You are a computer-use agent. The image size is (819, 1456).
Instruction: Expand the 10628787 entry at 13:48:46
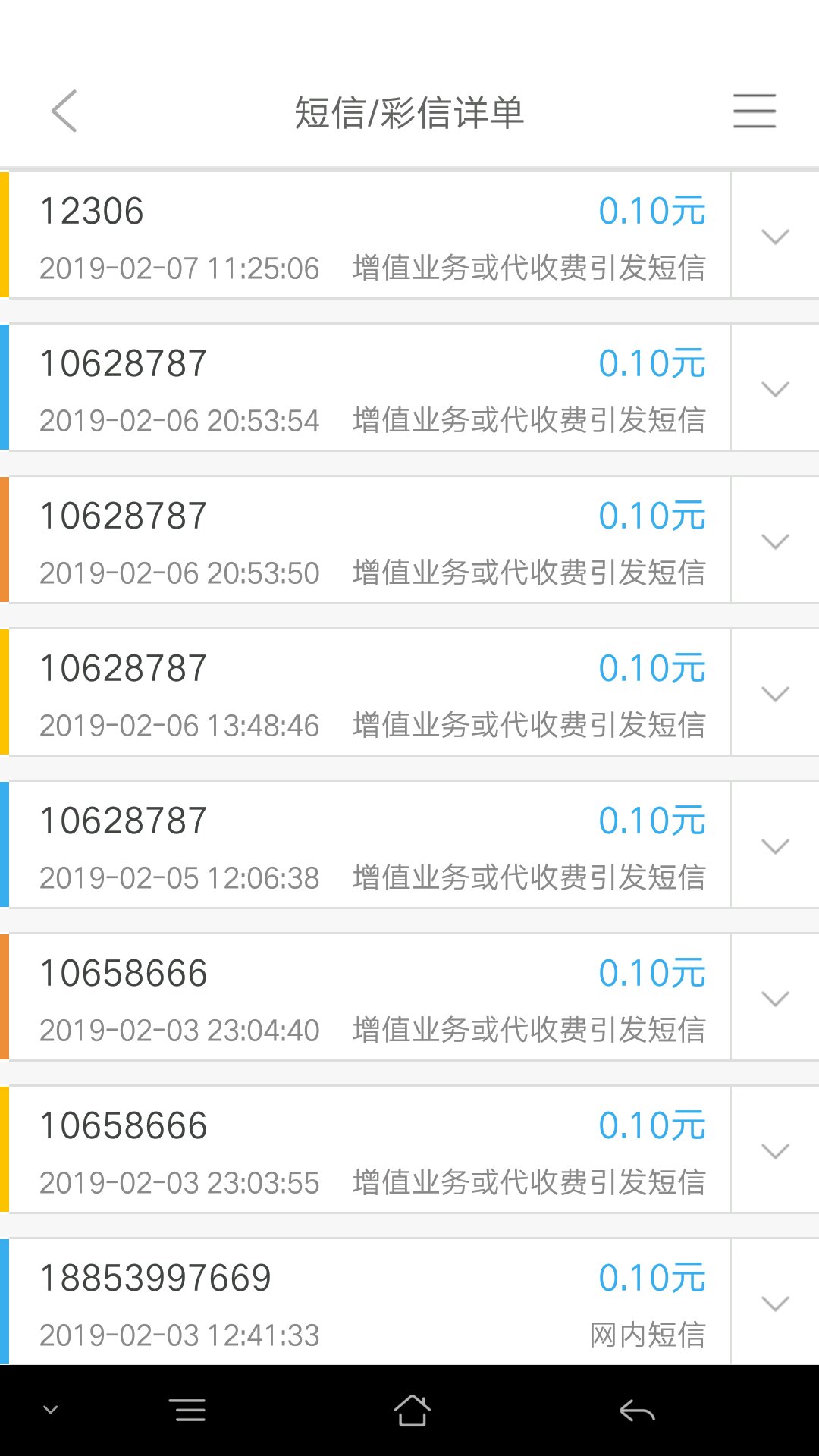click(775, 694)
